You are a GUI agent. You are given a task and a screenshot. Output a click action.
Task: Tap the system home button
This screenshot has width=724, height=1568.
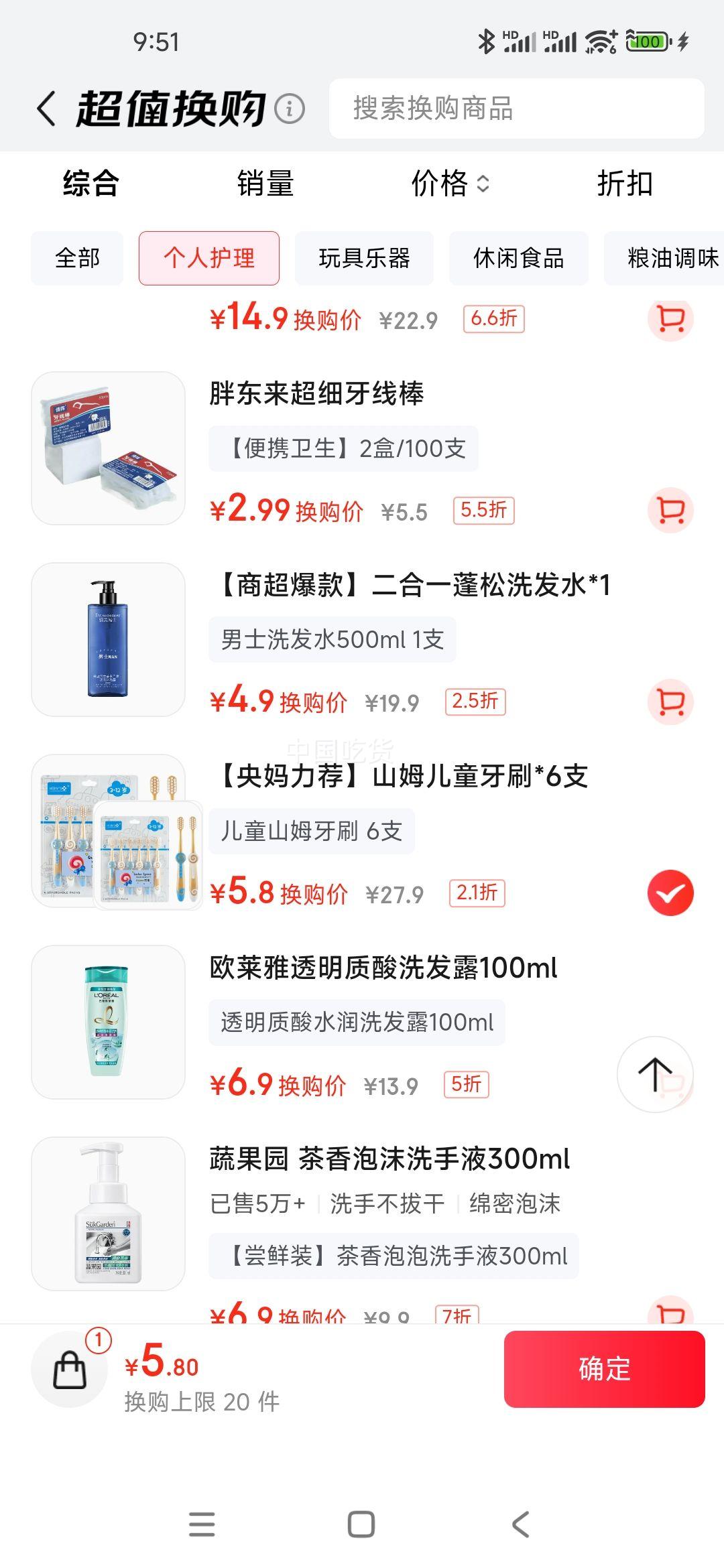(x=361, y=1524)
